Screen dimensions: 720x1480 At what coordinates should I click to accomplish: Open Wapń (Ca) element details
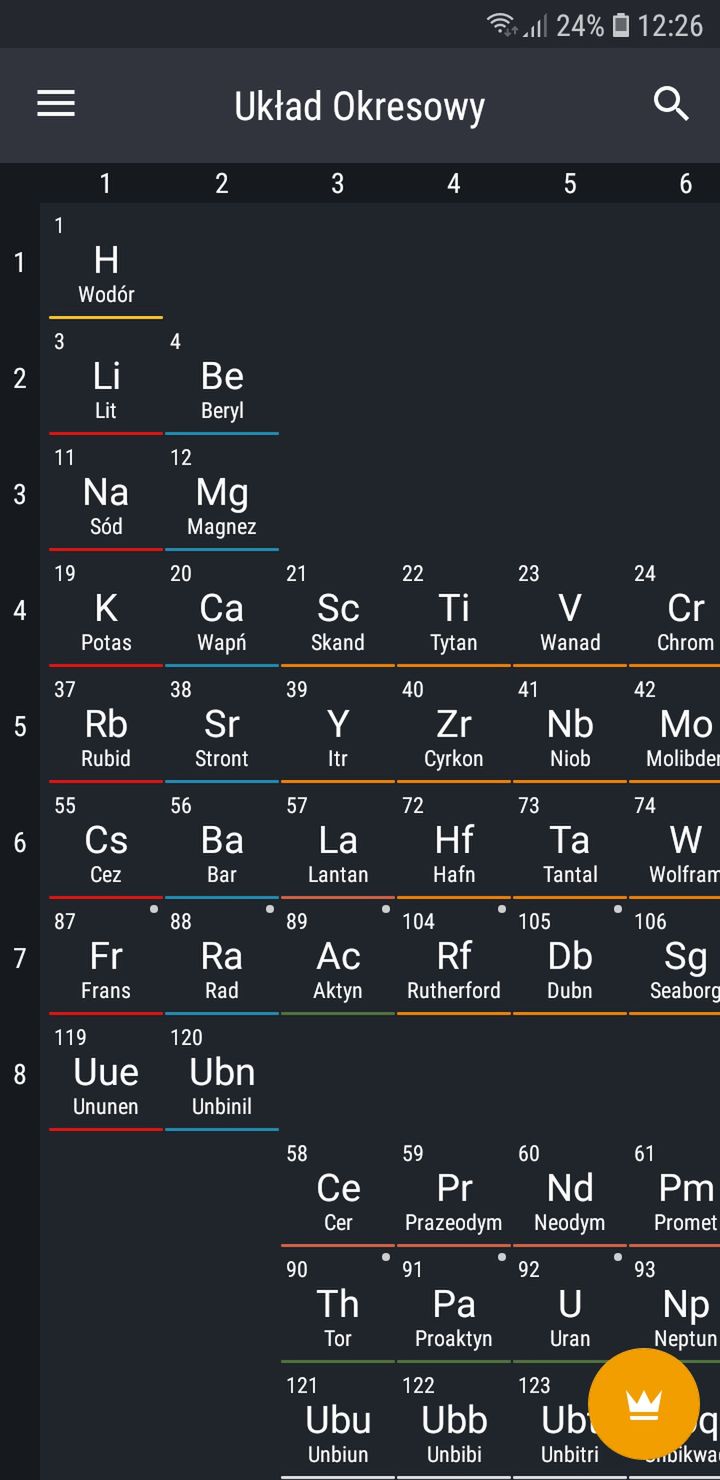pos(222,611)
